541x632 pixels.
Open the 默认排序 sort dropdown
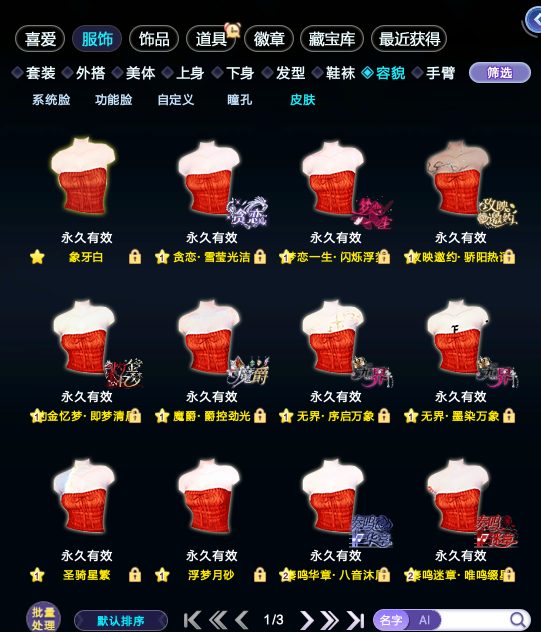tap(121, 620)
